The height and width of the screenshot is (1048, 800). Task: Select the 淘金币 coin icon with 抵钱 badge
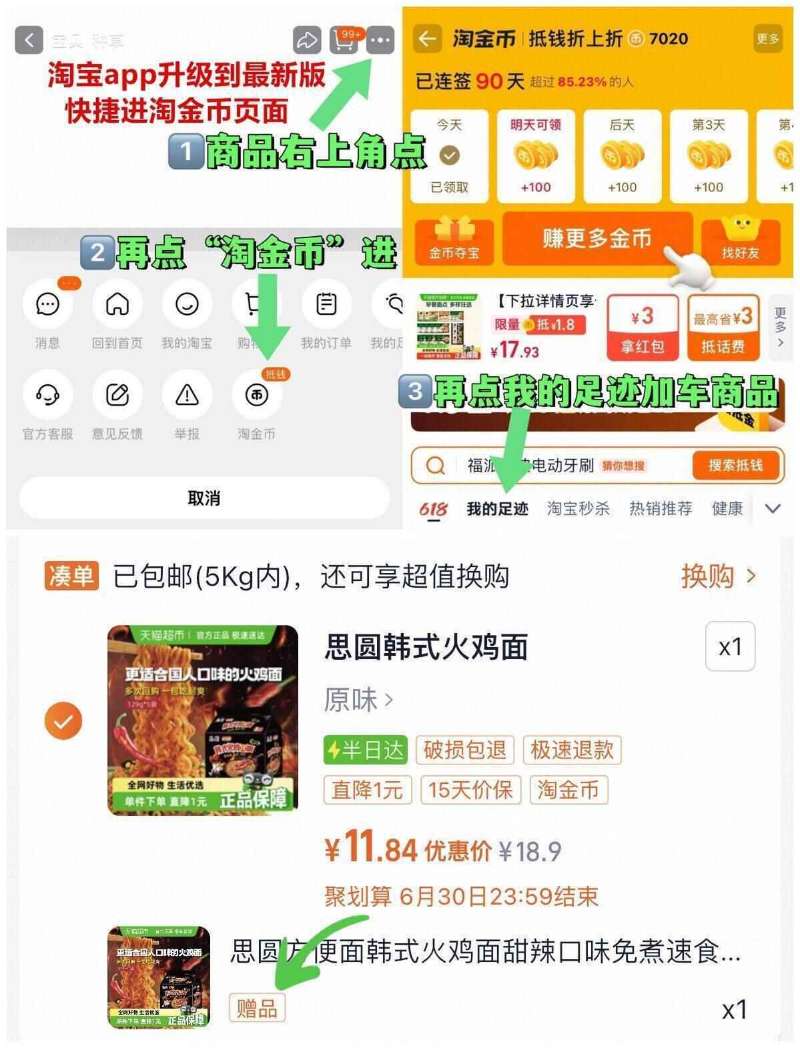258,398
